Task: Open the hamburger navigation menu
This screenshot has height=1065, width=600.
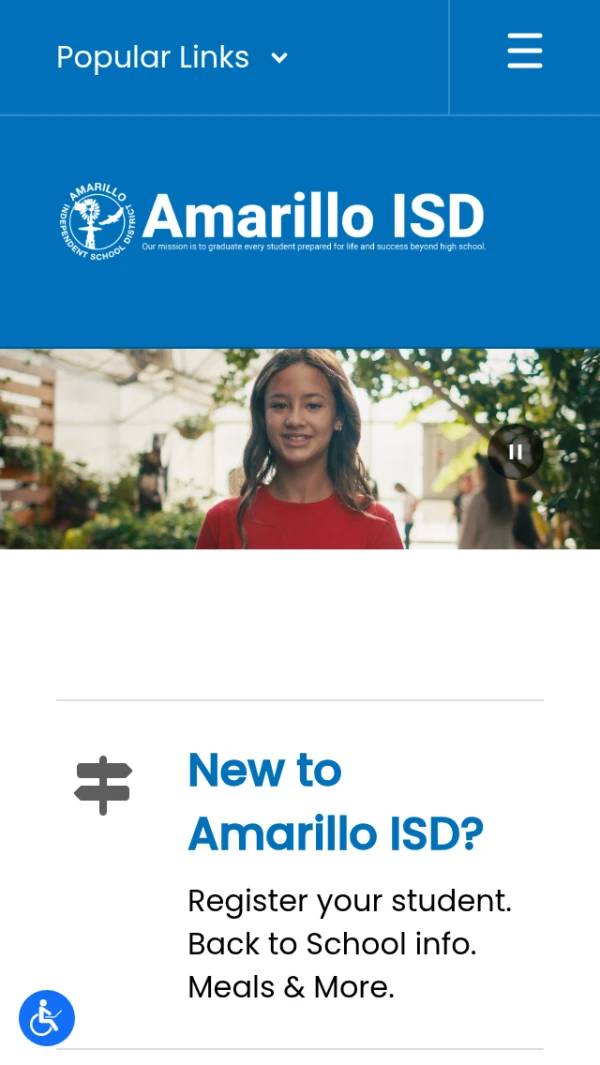Action: tap(524, 51)
